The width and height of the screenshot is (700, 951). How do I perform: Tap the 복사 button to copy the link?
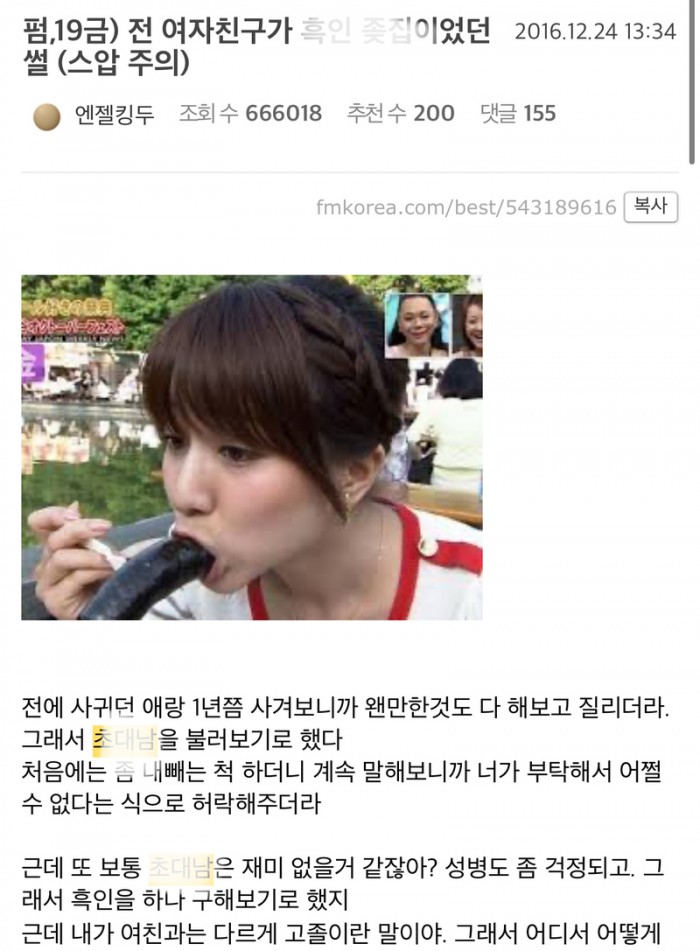pos(650,206)
